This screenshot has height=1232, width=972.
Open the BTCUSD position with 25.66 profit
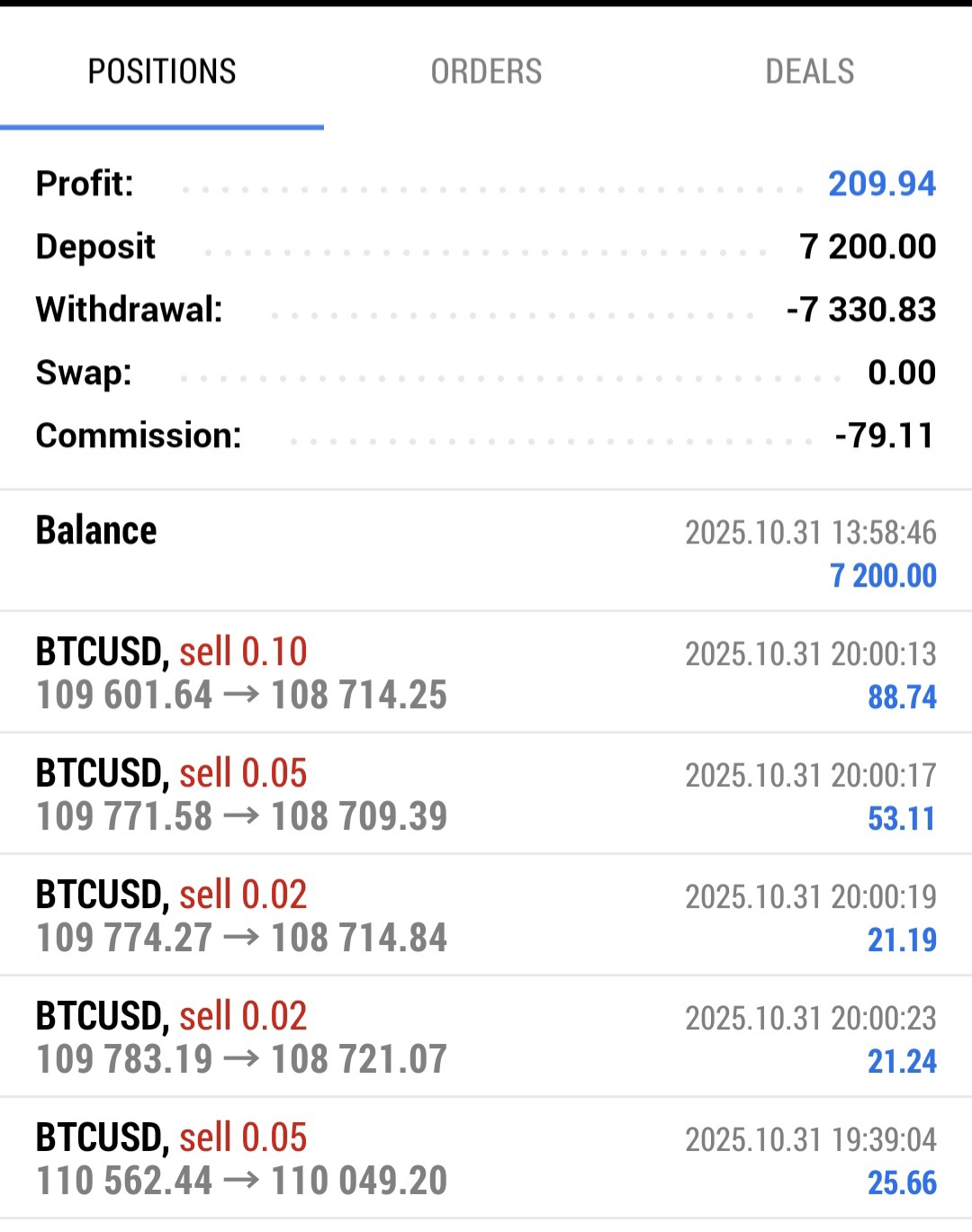(486, 1159)
